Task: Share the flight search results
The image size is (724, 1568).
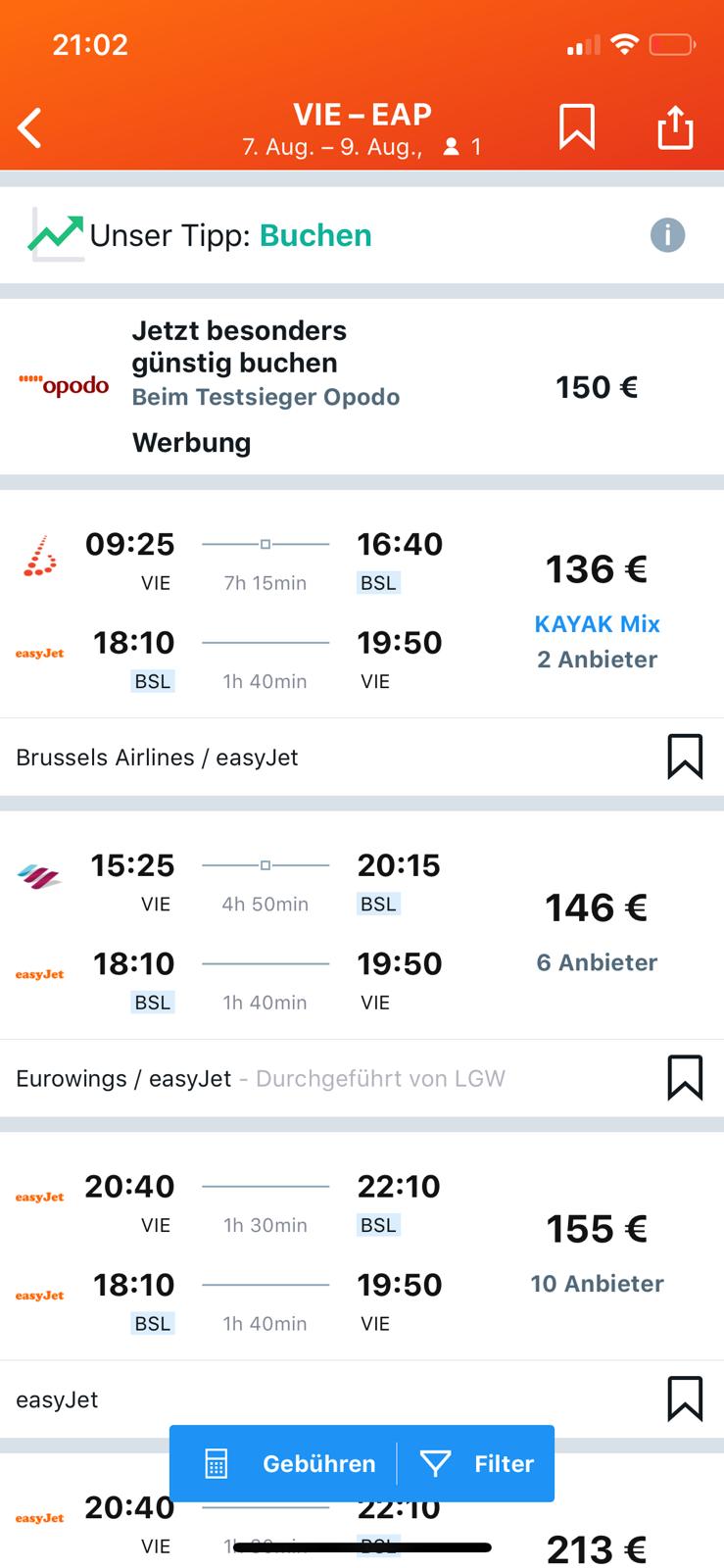Action: coord(675,127)
